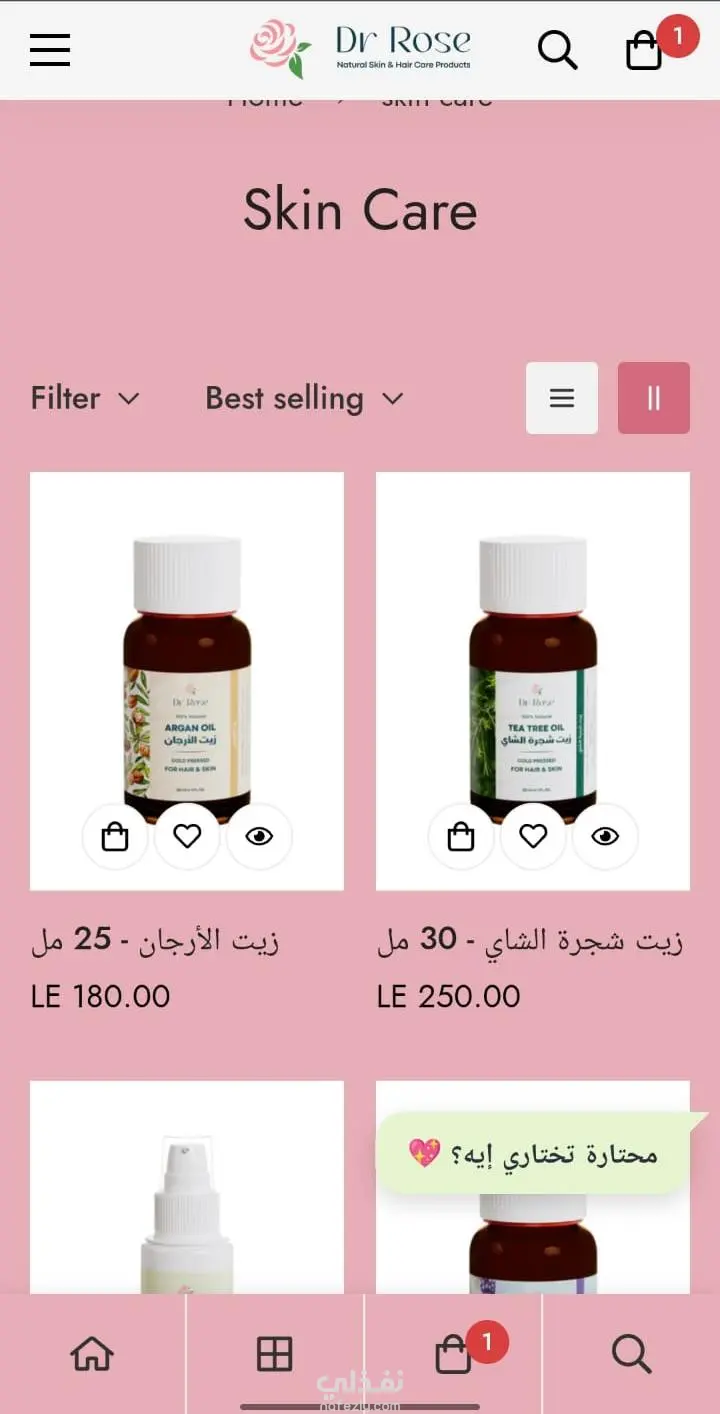Add Tea Tree Oil to the cart
Image resolution: width=720 pixels, height=1414 pixels.
[461, 836]
